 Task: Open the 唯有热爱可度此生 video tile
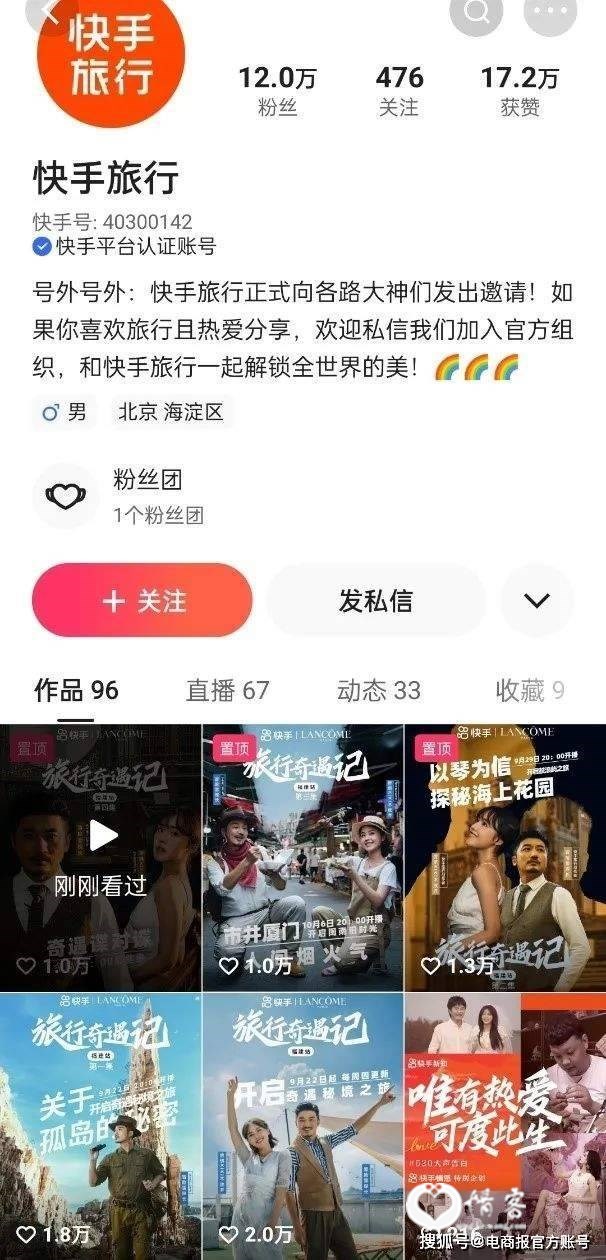click(x=504, y=1125)
